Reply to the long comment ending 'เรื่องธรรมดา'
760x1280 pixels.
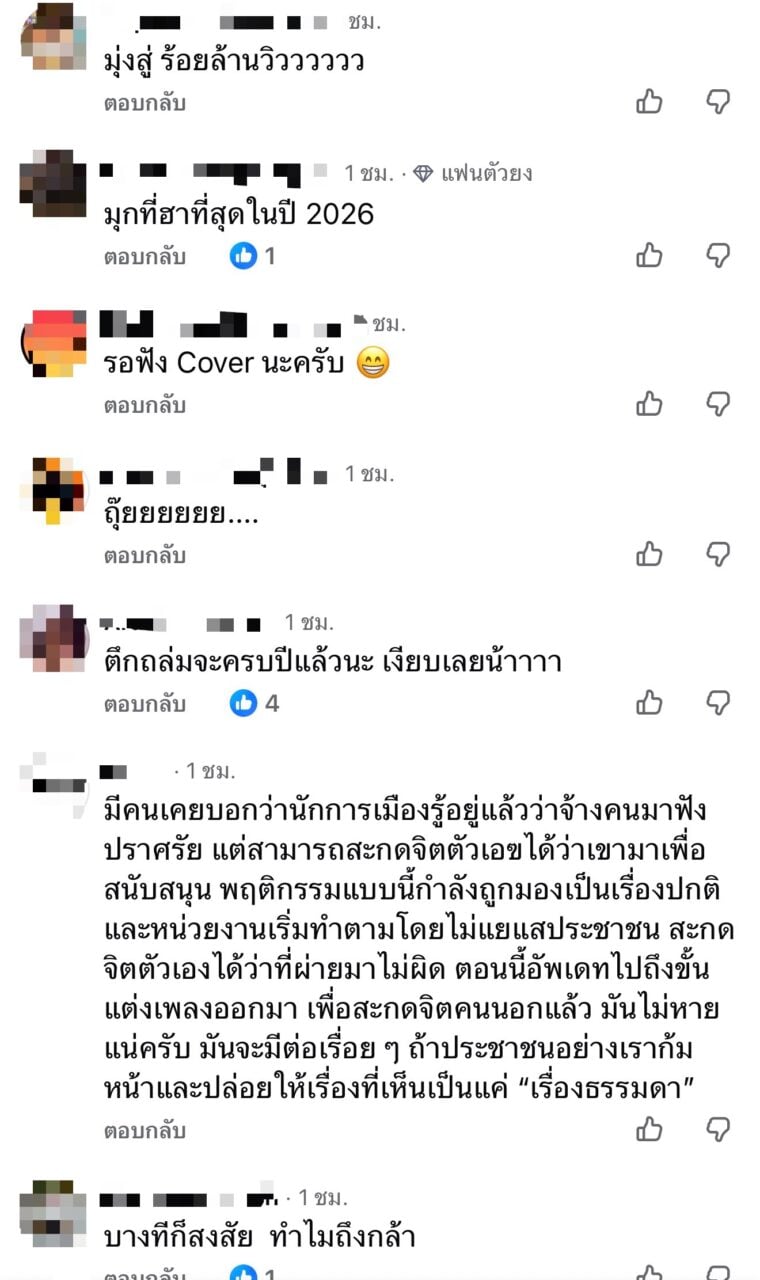(x=145, y=1132)
